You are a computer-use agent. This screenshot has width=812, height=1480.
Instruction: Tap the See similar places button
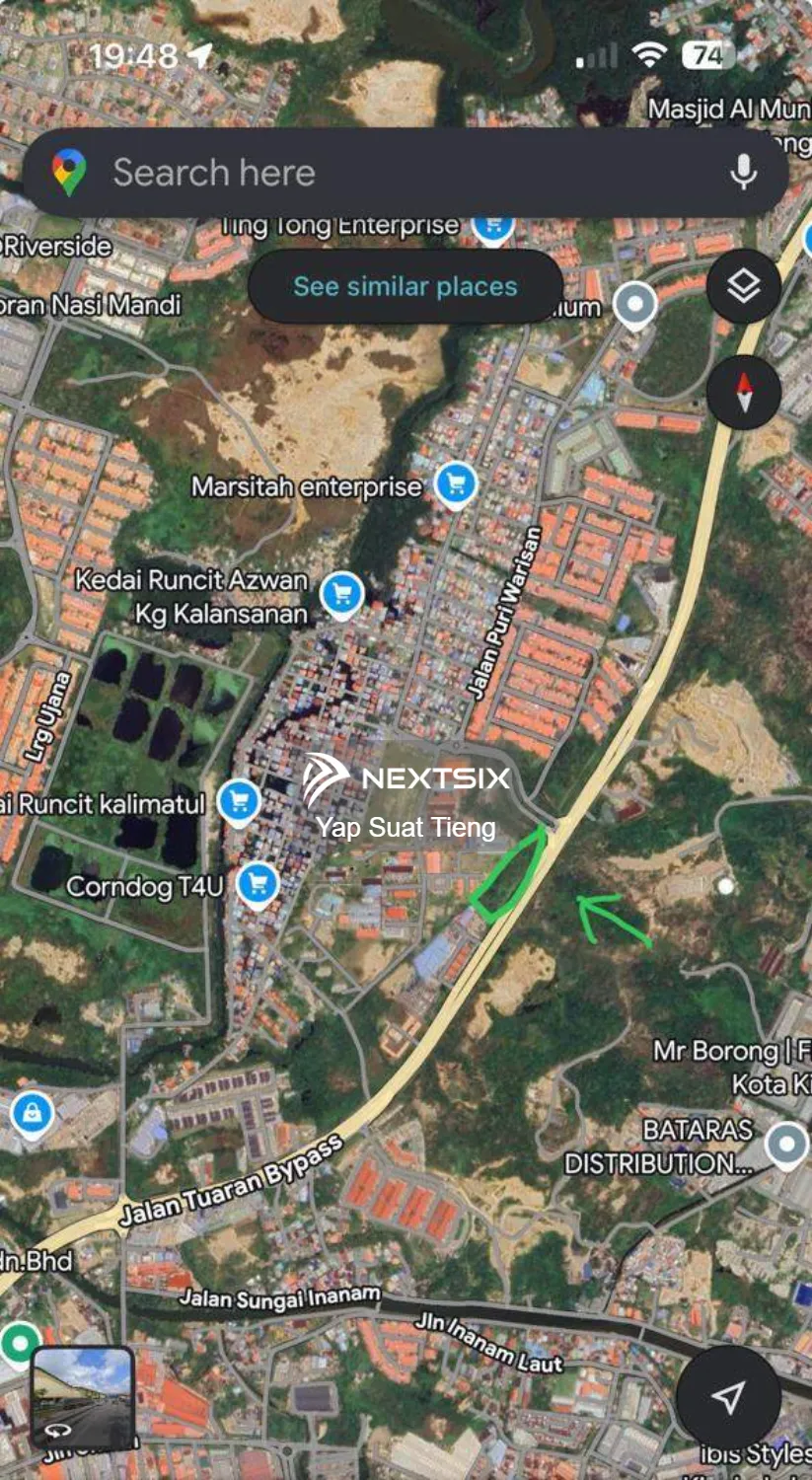pos(405,286)
